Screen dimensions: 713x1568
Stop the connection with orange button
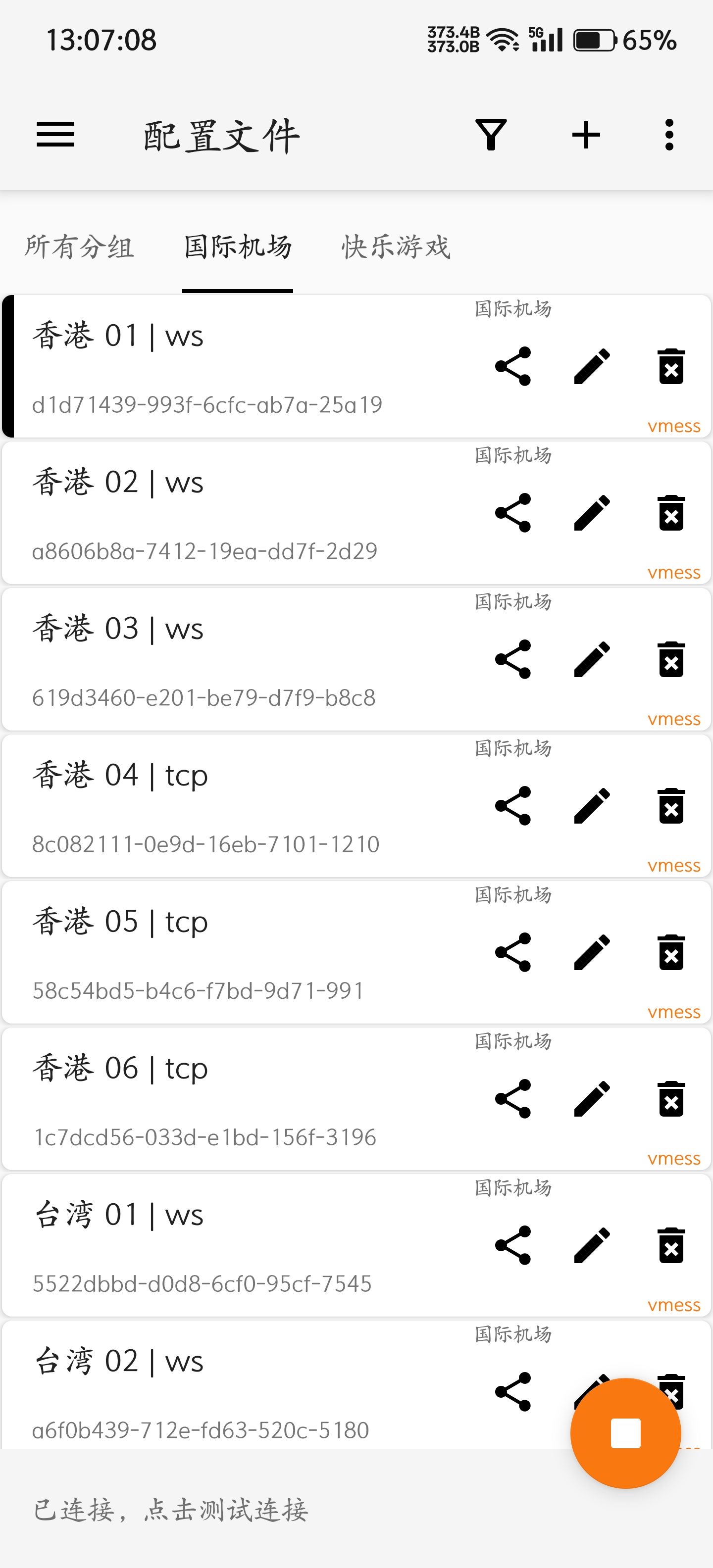pyautogui.click(x=626, y=1433)
